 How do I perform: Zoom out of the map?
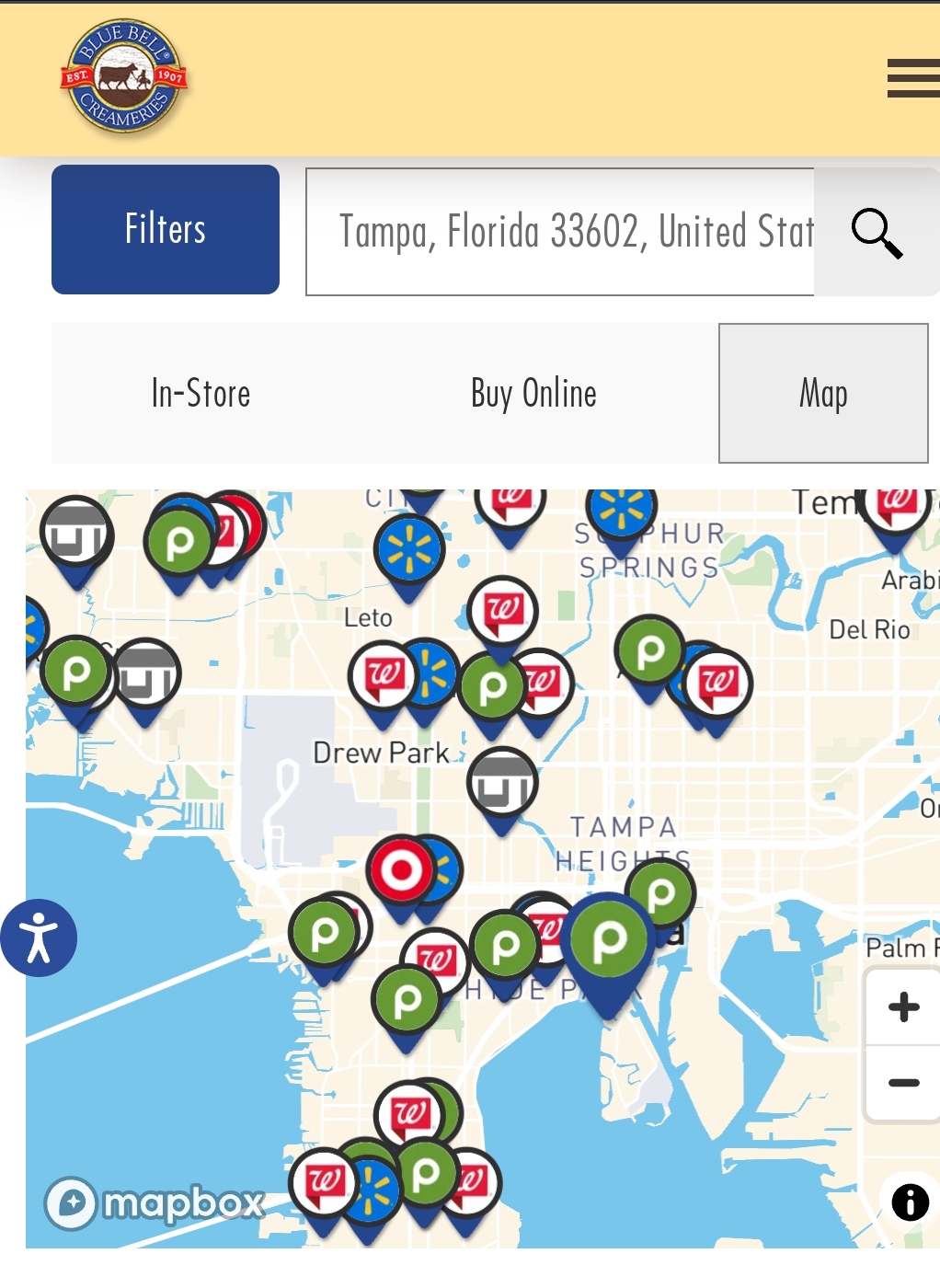click(903, 1083)
